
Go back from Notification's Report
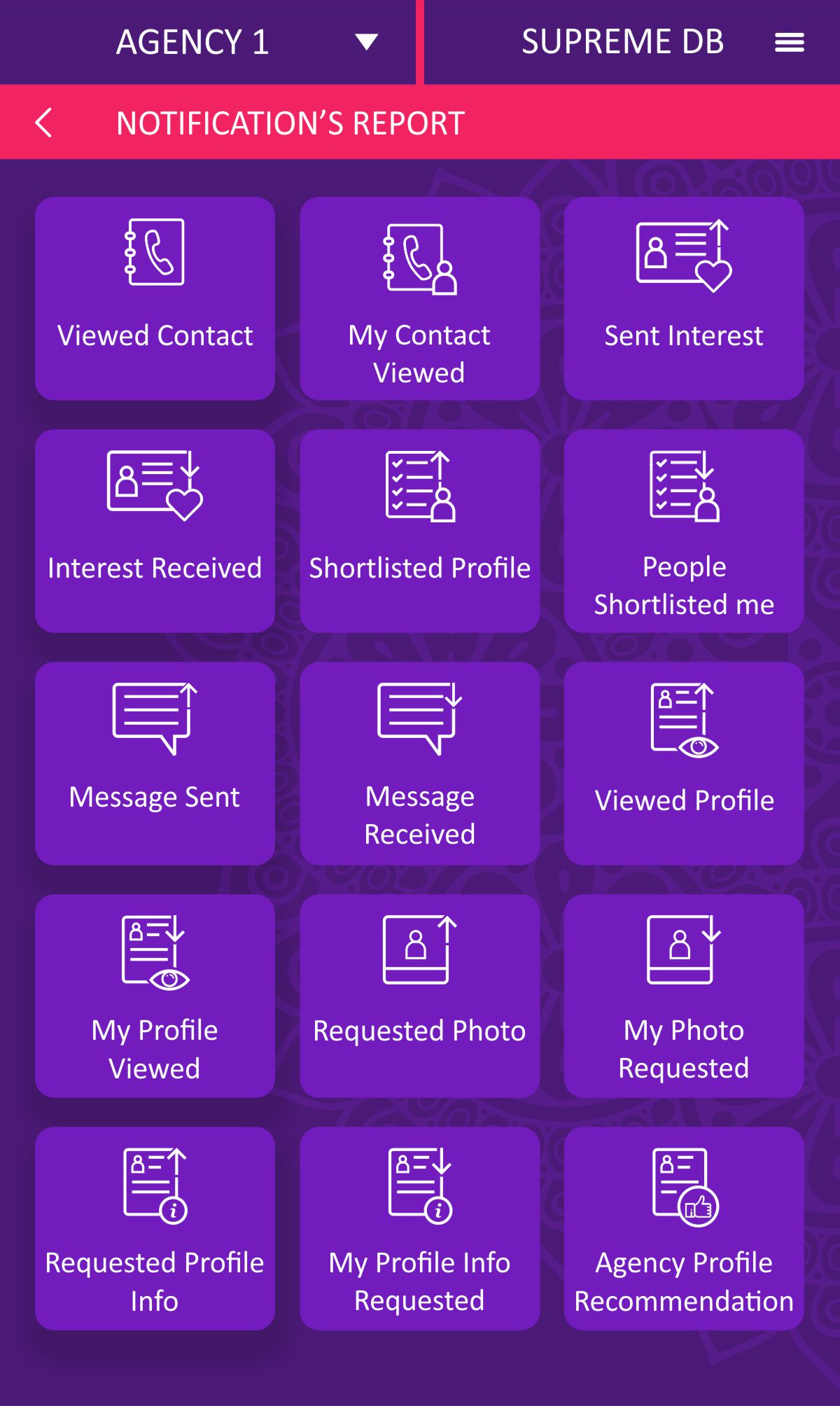(x=43, y=123)
